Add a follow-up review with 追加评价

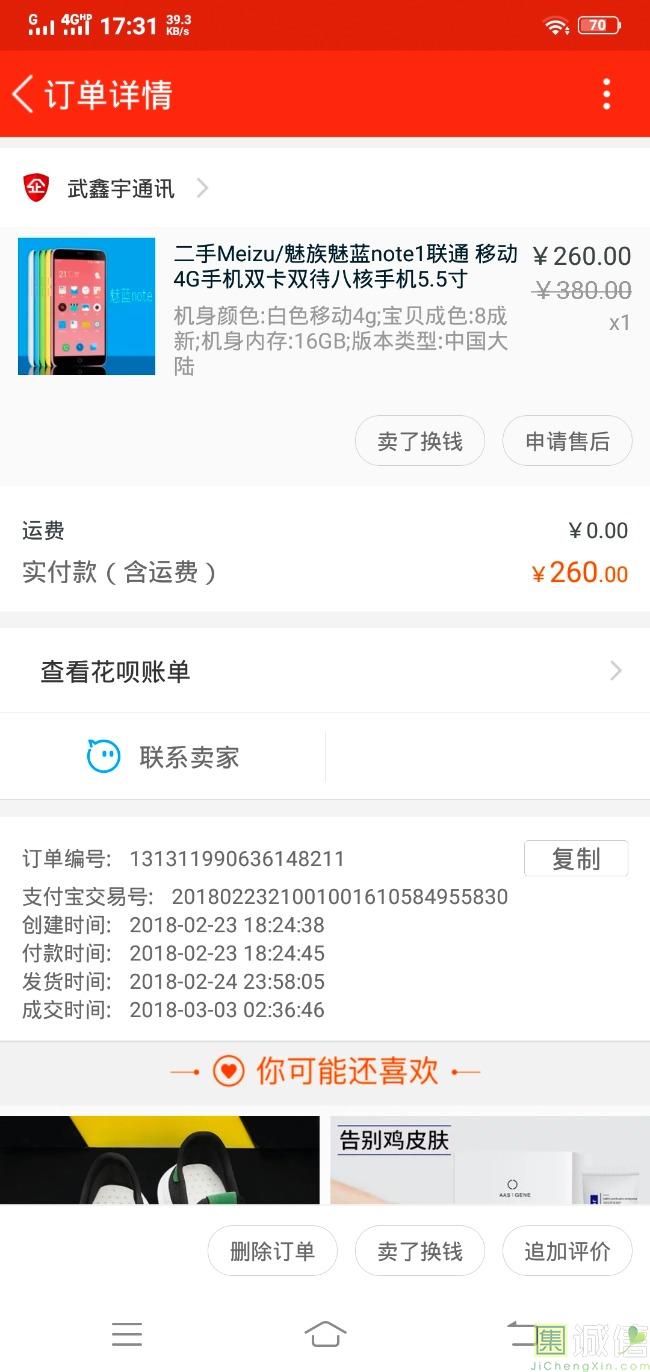click(x=567, y=1251)
